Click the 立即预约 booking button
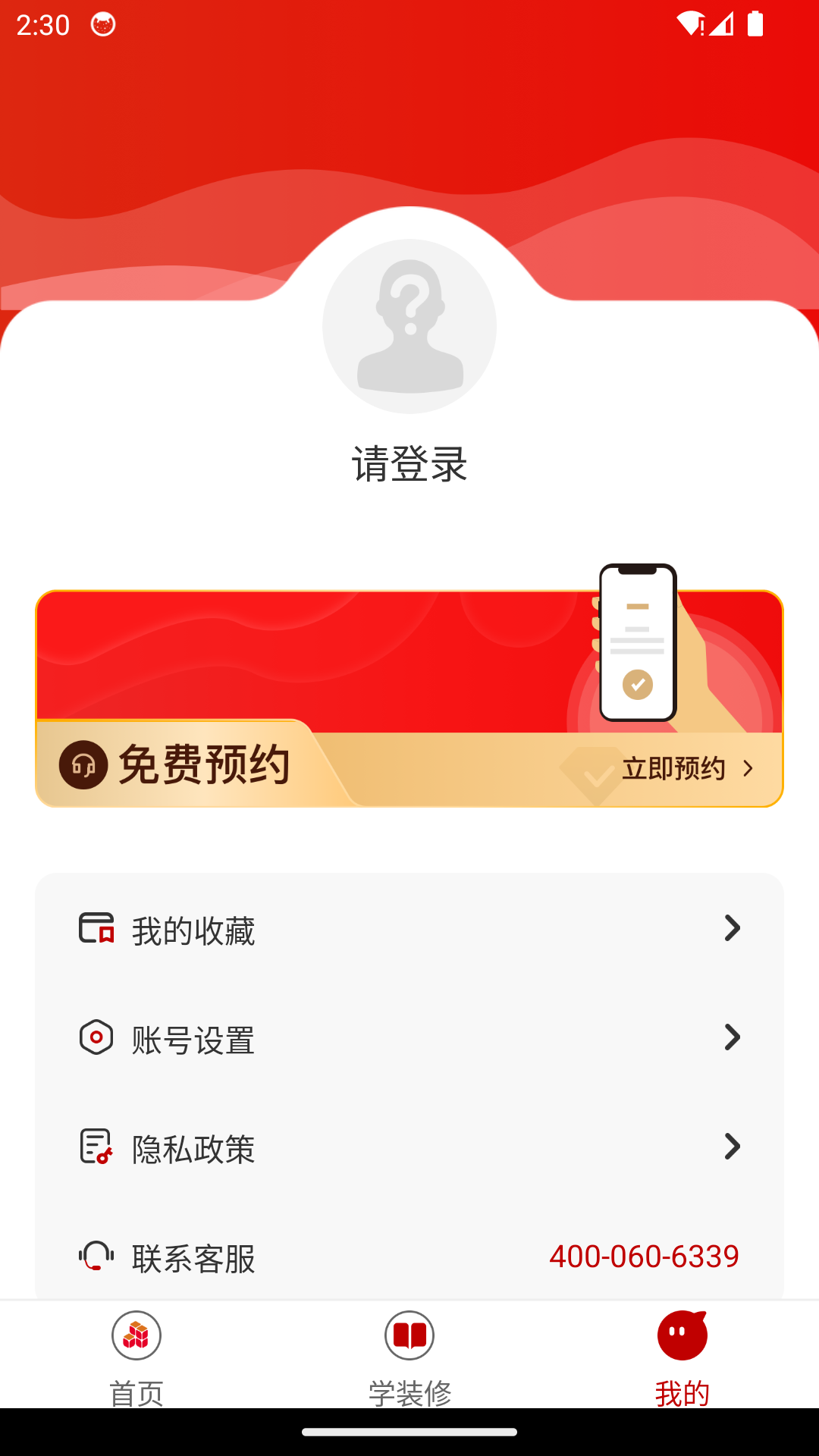 coord(673,767)
